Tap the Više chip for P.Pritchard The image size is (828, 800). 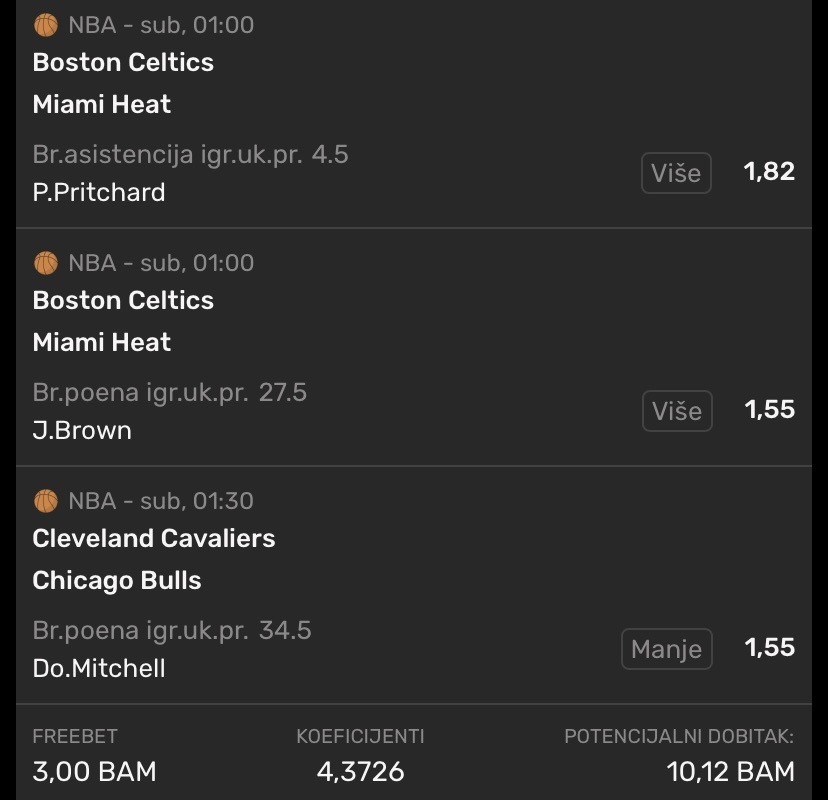click(676, 173)
